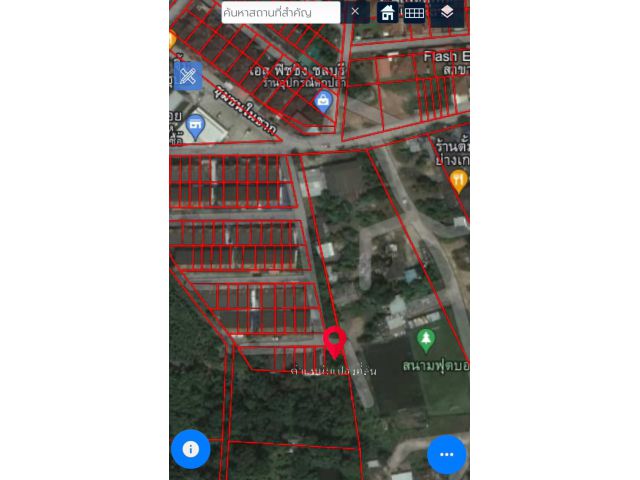Open the grid table icon
The image size is (640, 480).
pyautogui.click(x=415, y=12)
